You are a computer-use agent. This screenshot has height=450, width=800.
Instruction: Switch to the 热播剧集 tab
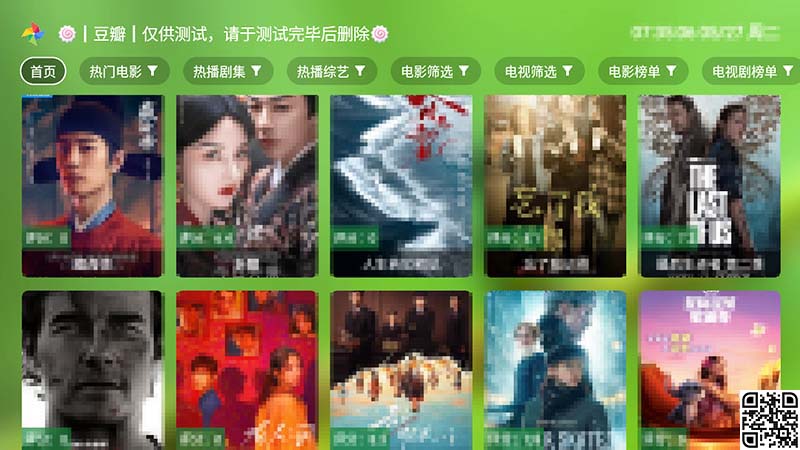coord(227,71)
